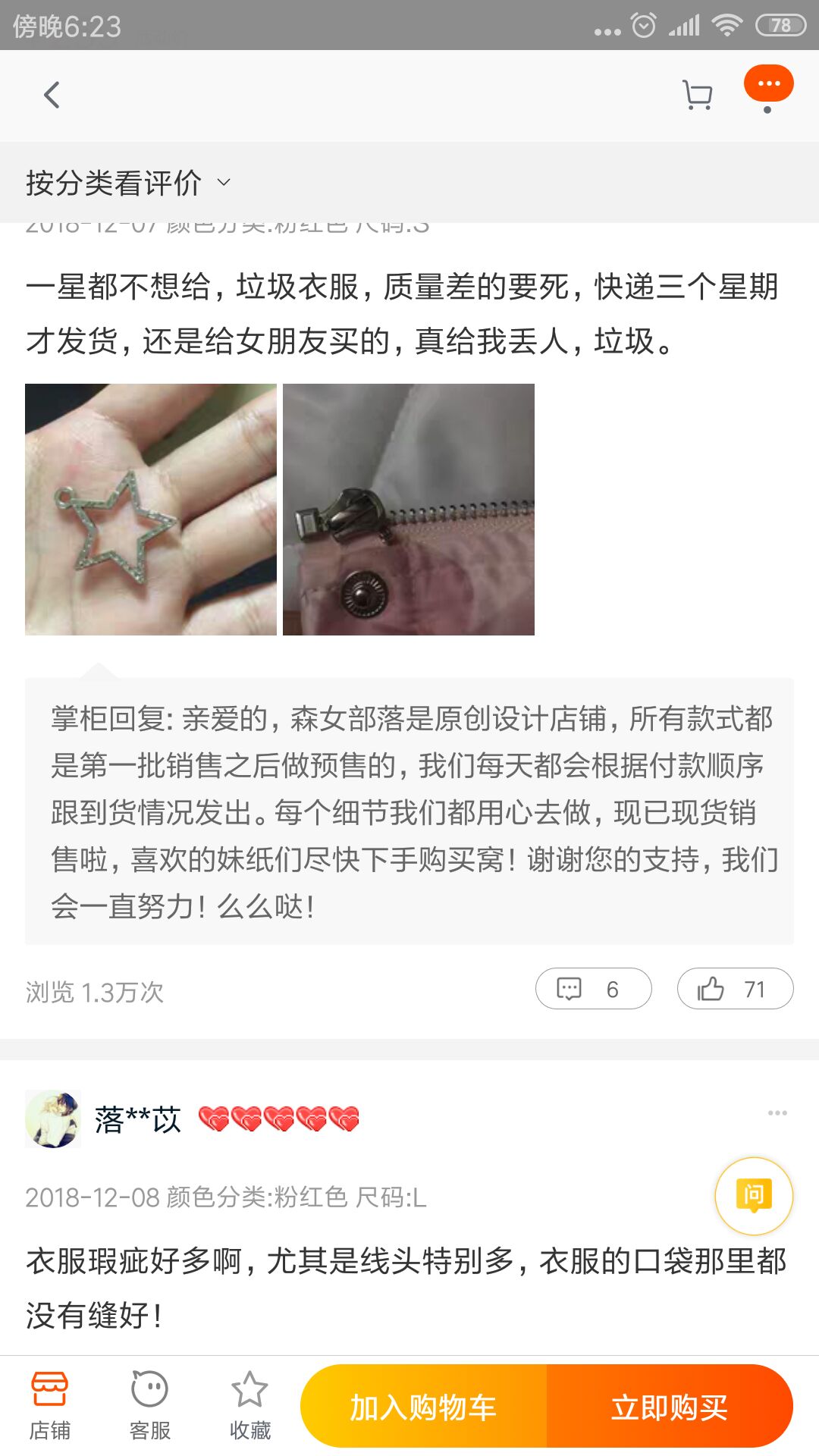
Task: Open the shopping cart icon
Action: point(697,95)
